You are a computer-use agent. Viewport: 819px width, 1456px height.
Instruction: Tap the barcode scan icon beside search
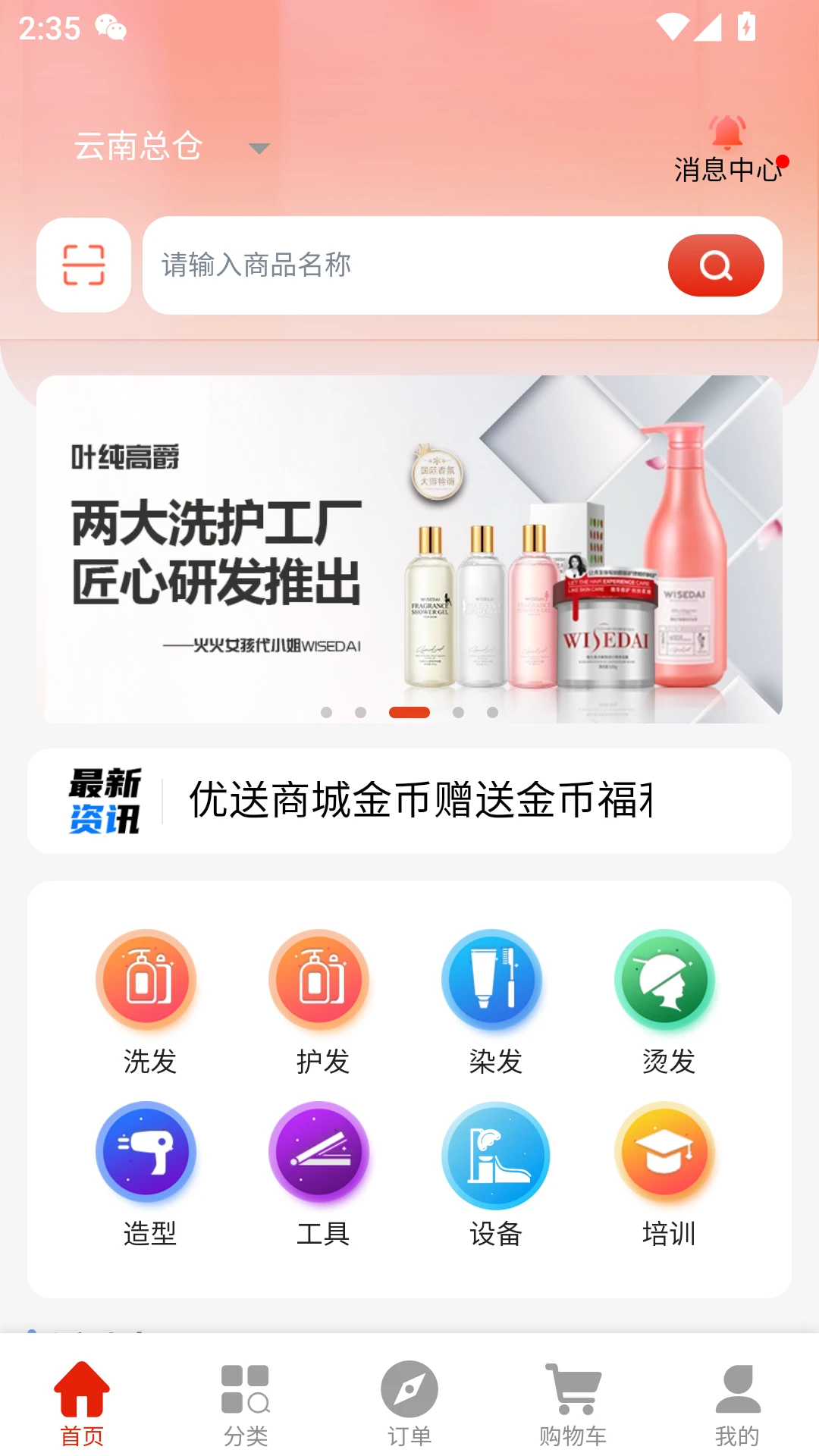pos(83,265)
